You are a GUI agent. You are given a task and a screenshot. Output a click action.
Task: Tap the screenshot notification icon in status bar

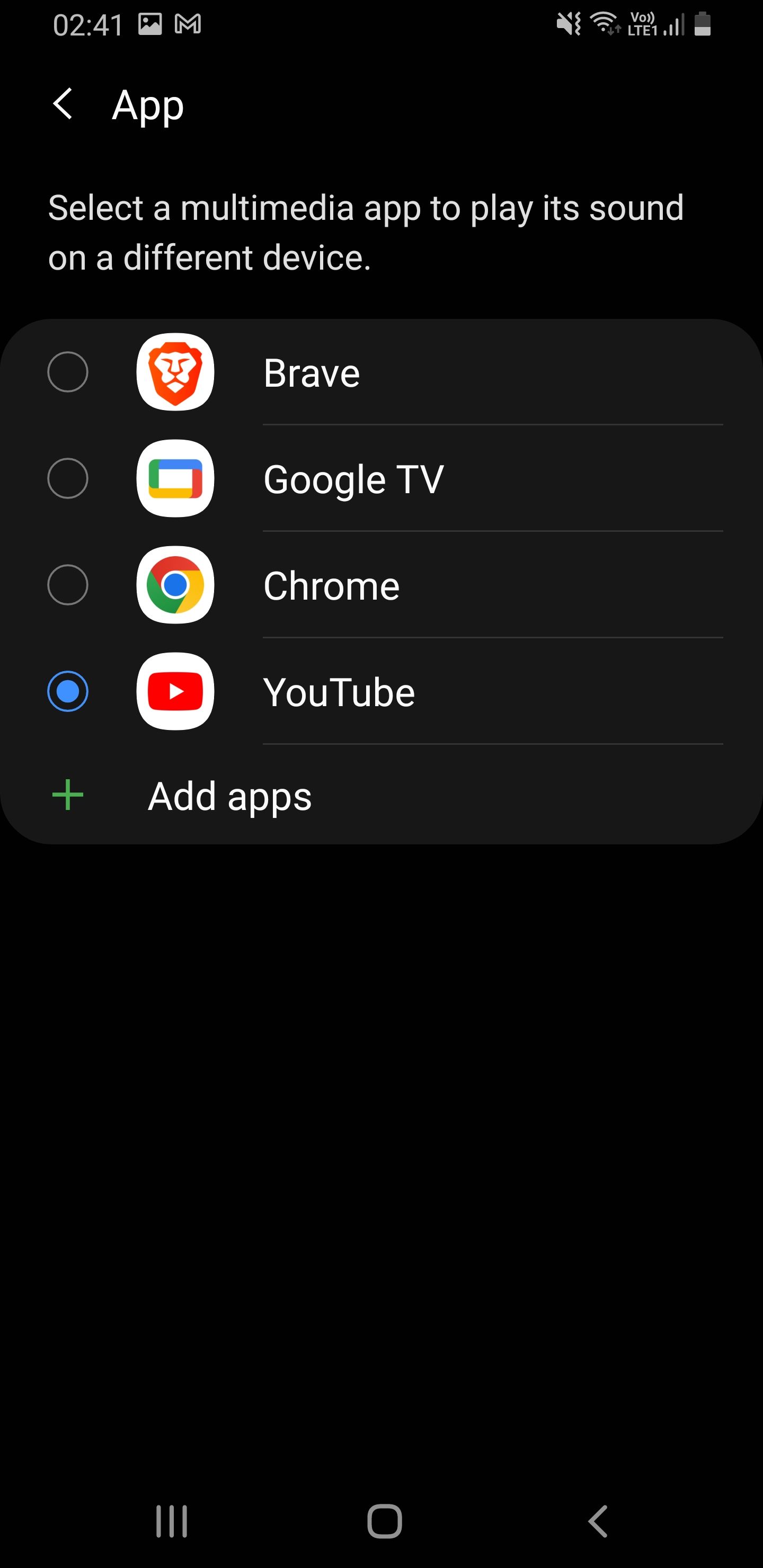tap(151, 24)
